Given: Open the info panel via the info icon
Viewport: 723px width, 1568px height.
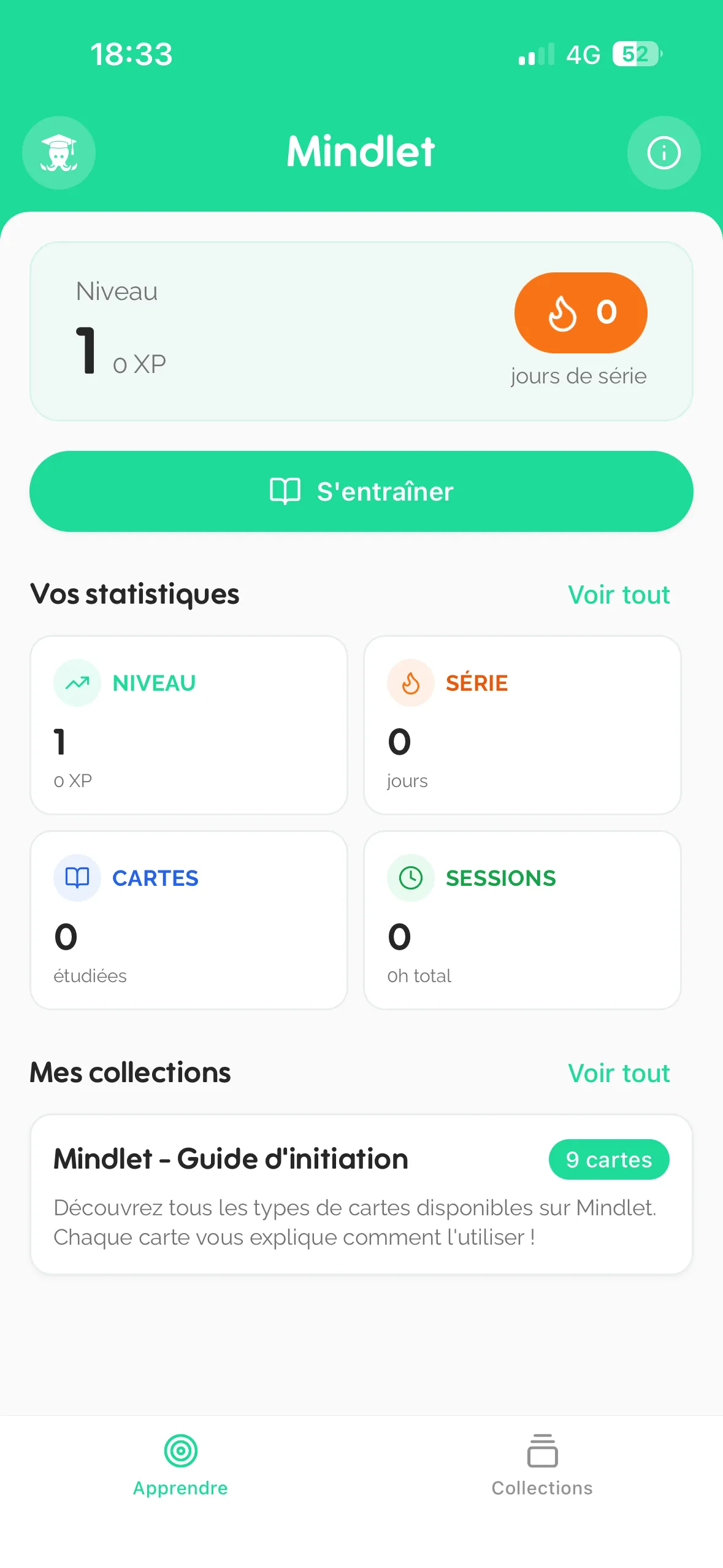Looking at the screenshot, I should pos(664,153).
